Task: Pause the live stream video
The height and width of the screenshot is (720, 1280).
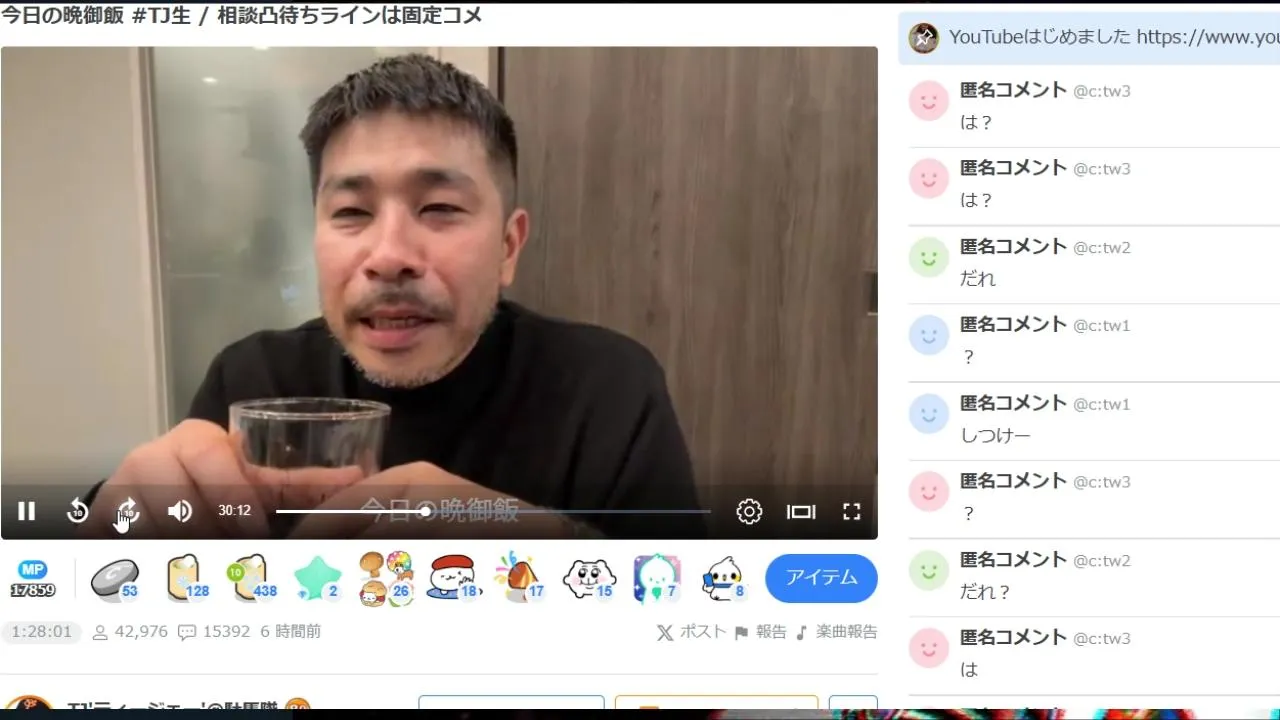Action: point(27,511)
